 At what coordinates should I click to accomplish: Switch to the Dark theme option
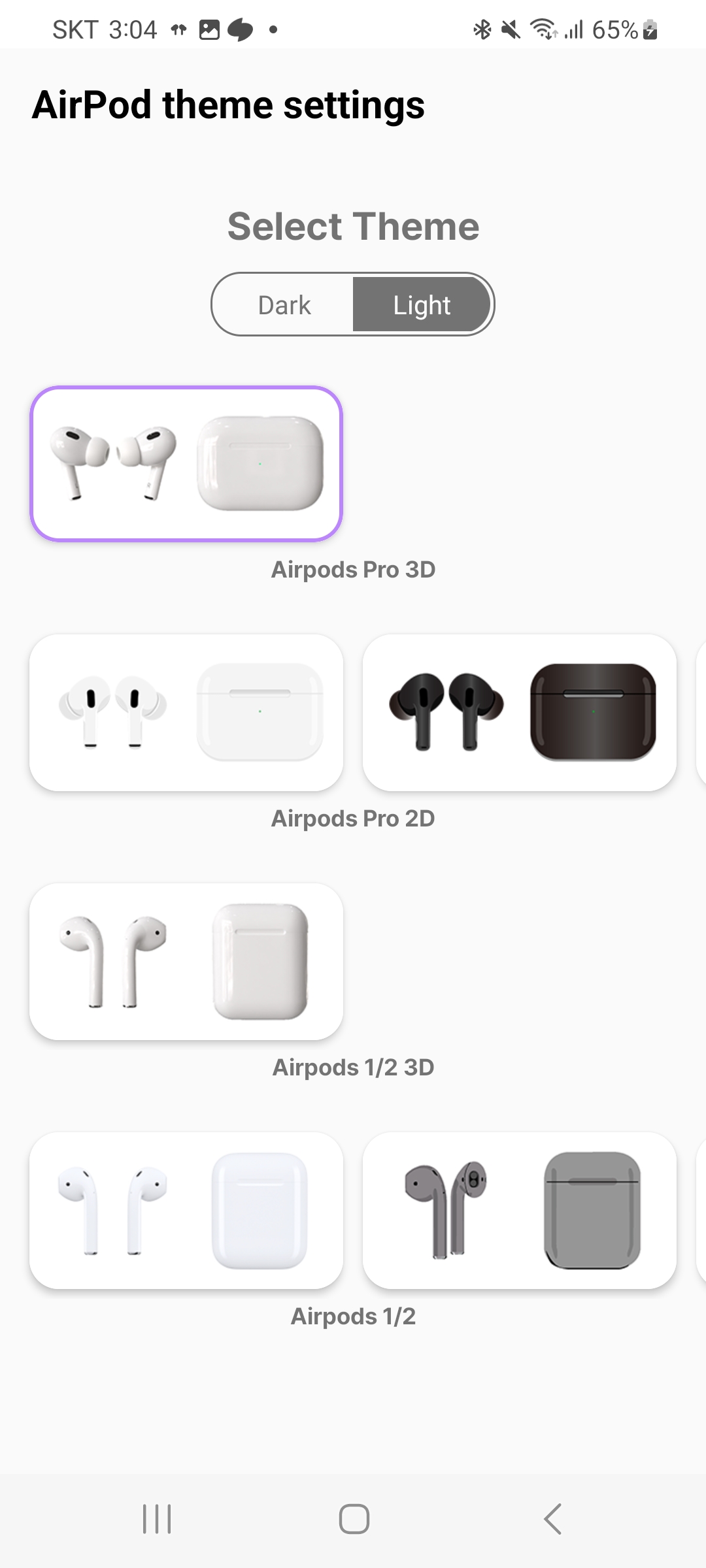(284, 305)
